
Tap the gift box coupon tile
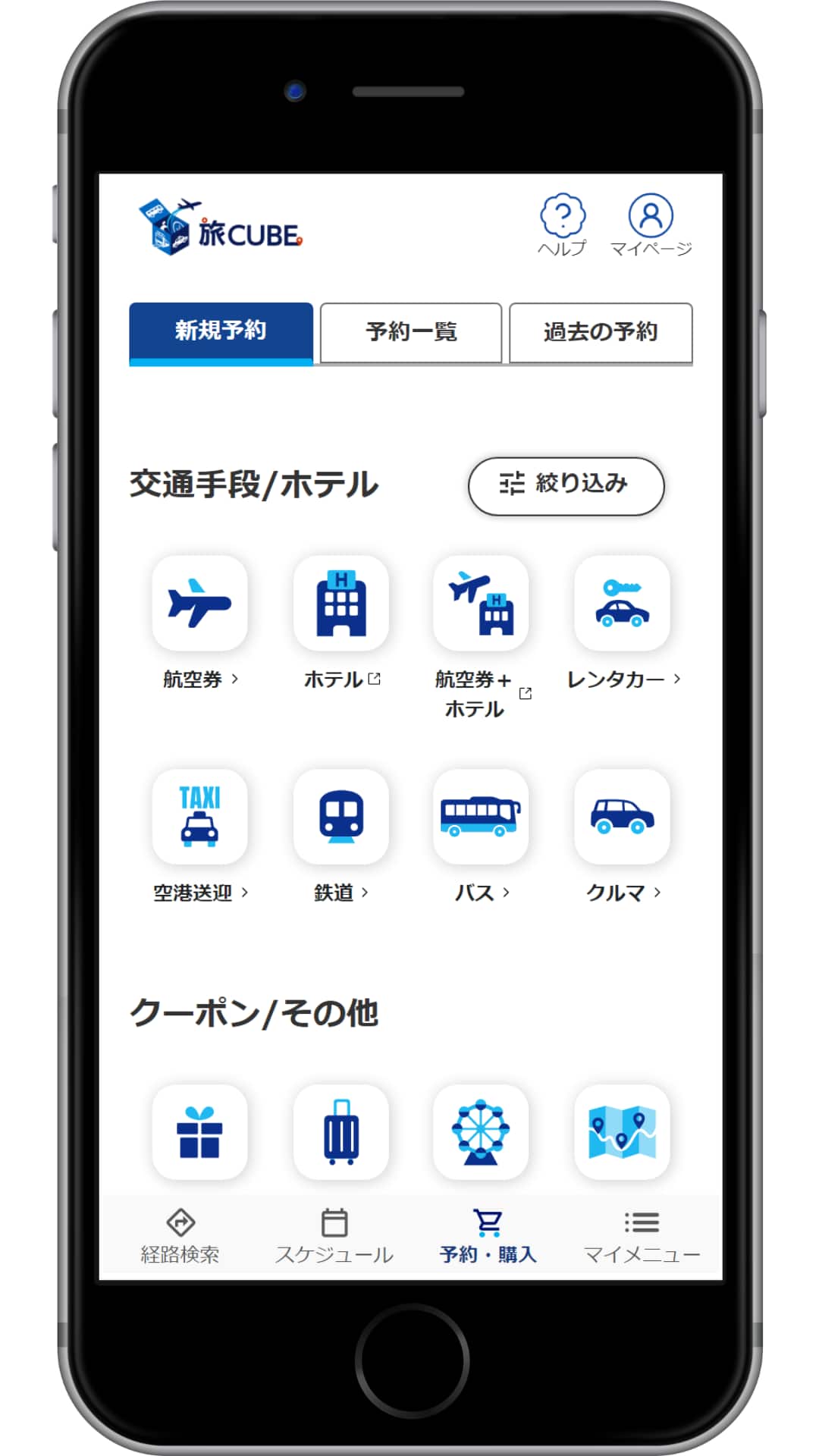[x=199, y=1131]
